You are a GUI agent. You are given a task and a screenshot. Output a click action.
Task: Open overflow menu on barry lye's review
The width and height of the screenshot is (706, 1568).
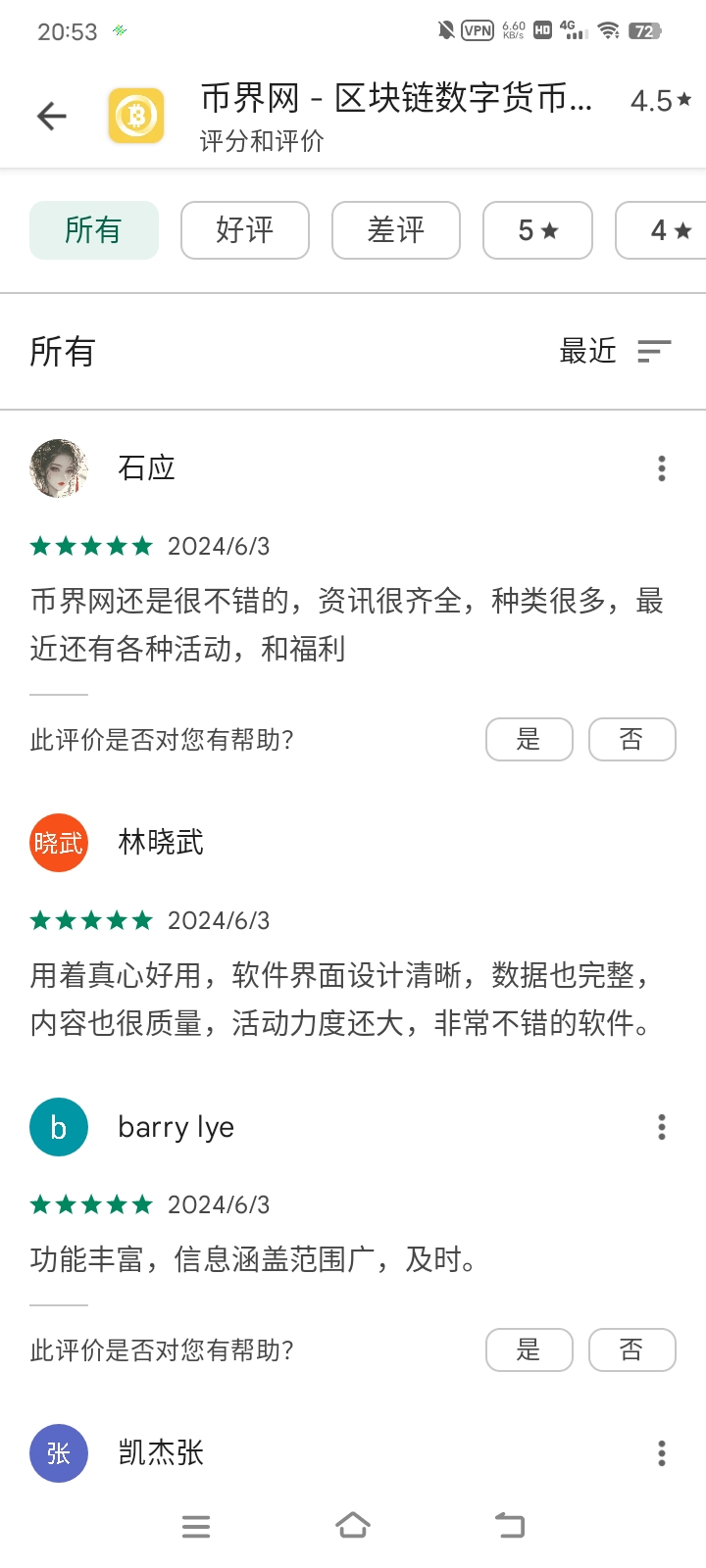click(x=662, y=1127)
